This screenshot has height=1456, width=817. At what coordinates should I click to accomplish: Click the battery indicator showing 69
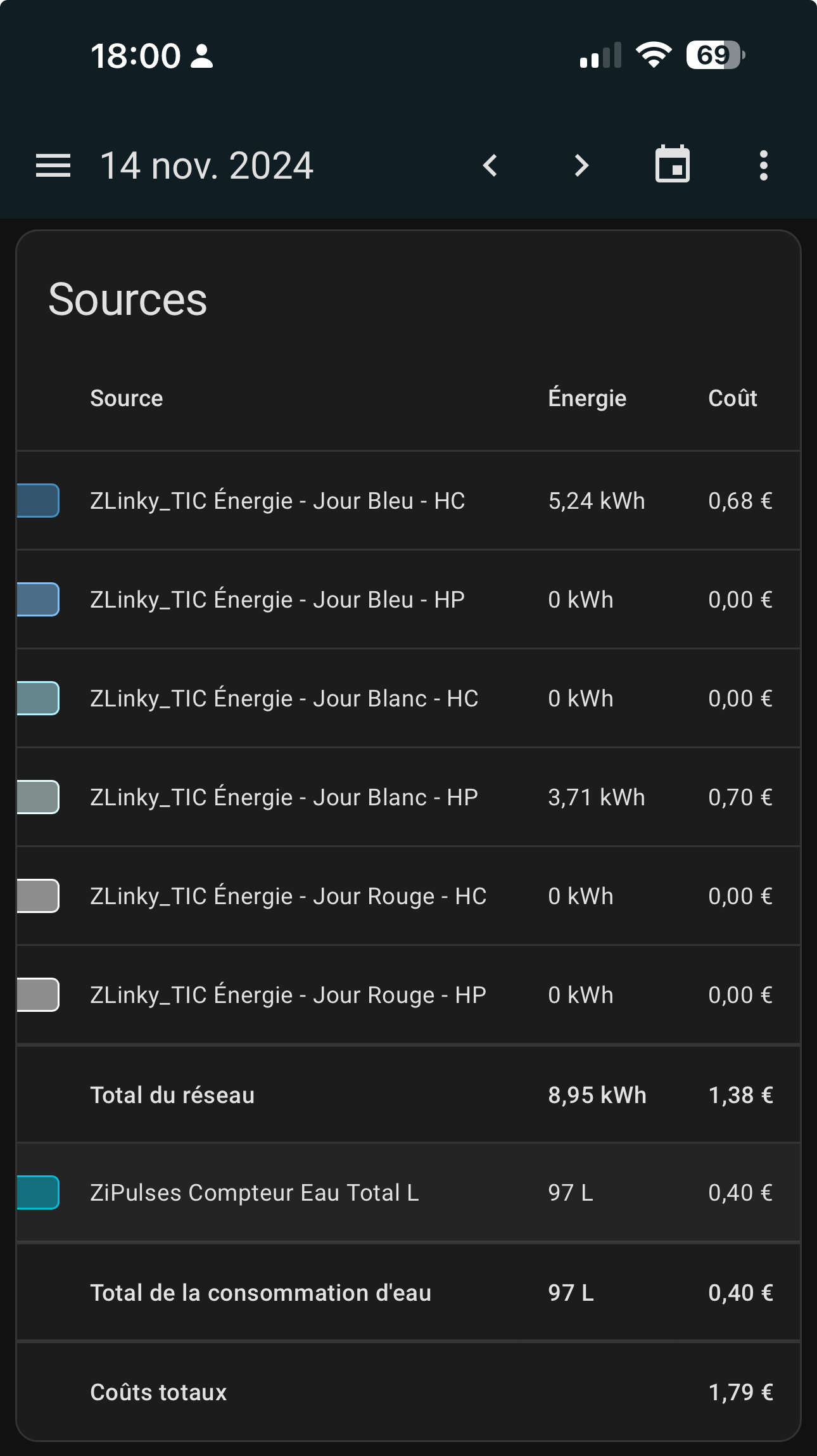[x=714, y=56]
